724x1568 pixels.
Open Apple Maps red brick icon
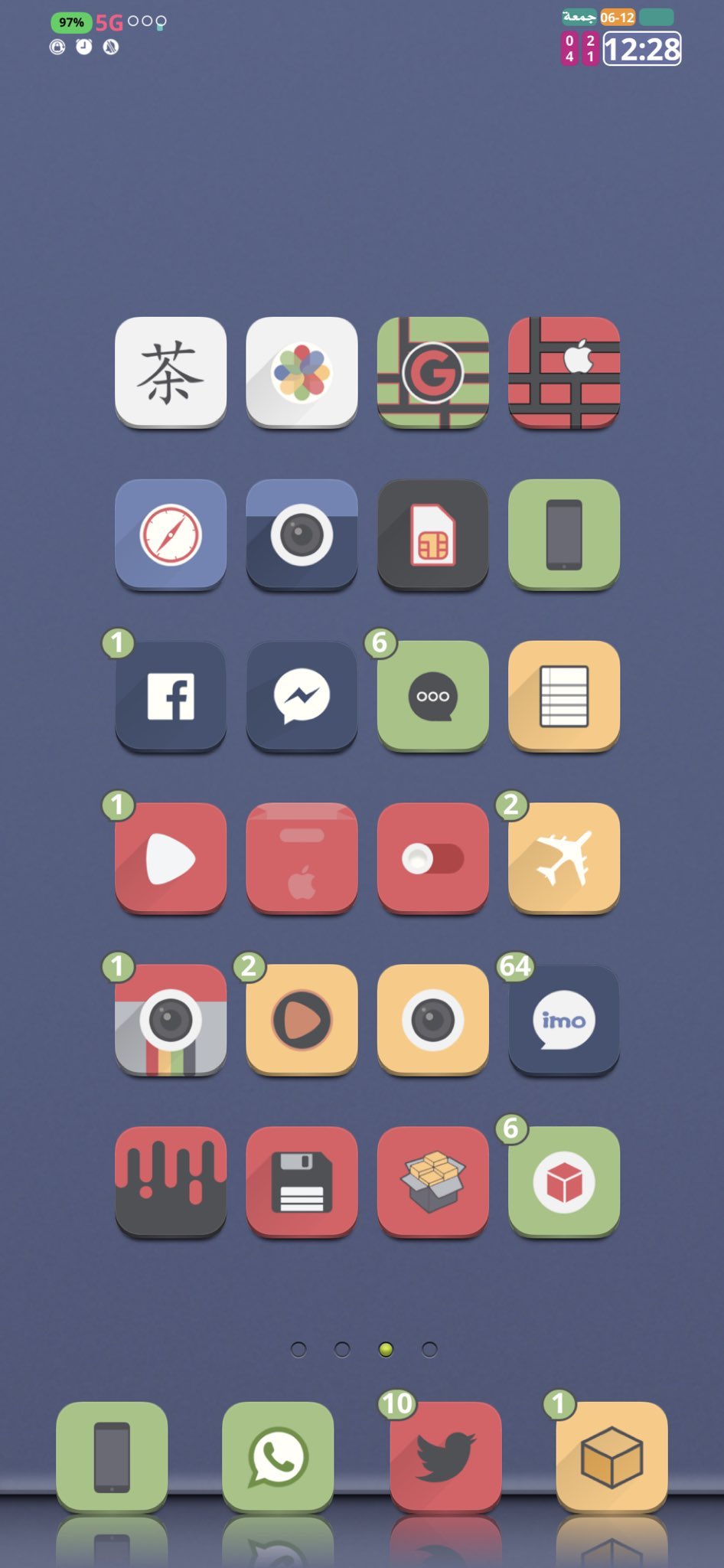(x=564, y=372)
